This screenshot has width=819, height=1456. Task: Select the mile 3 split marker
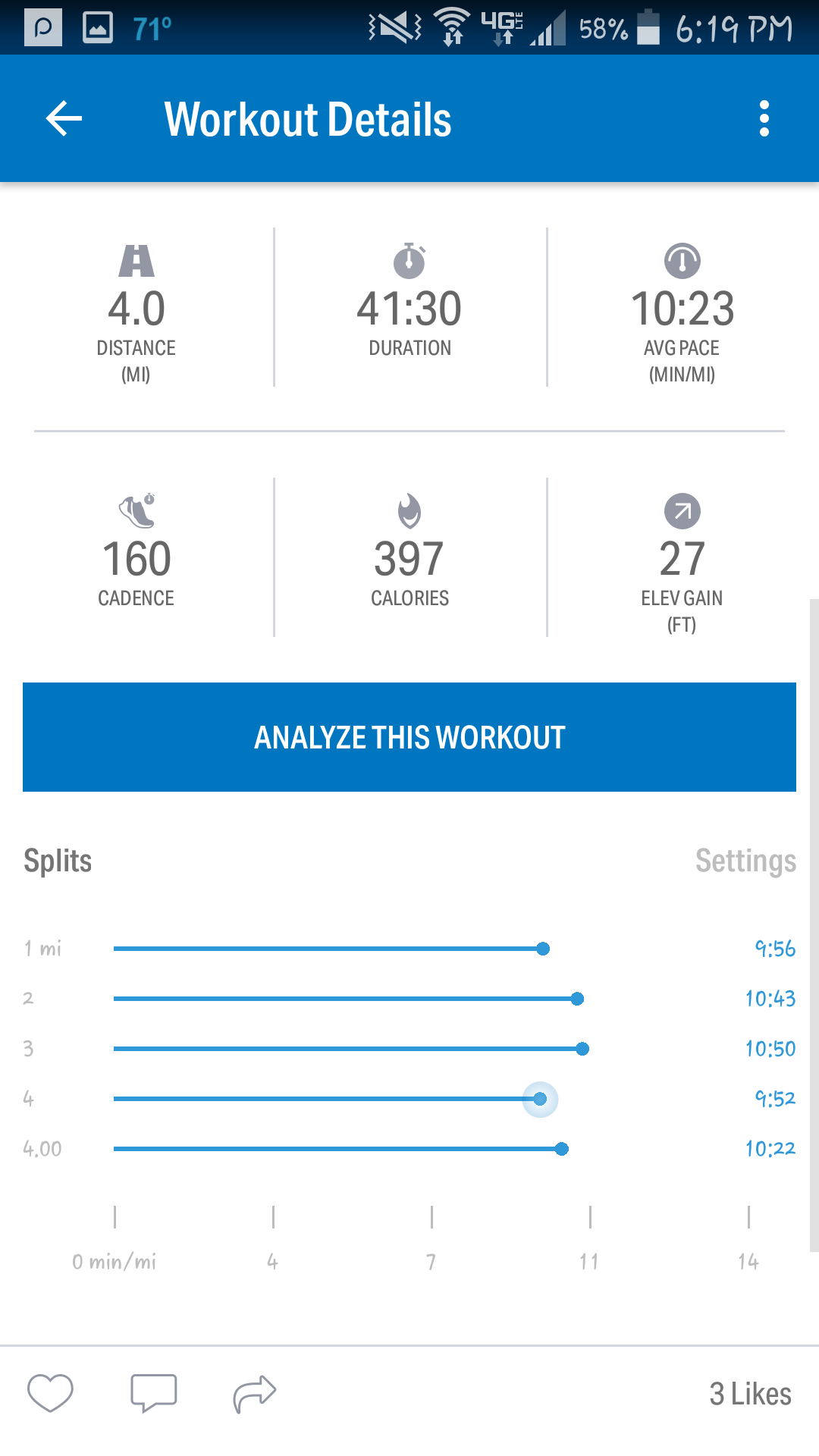click(x=582, y=1049)
